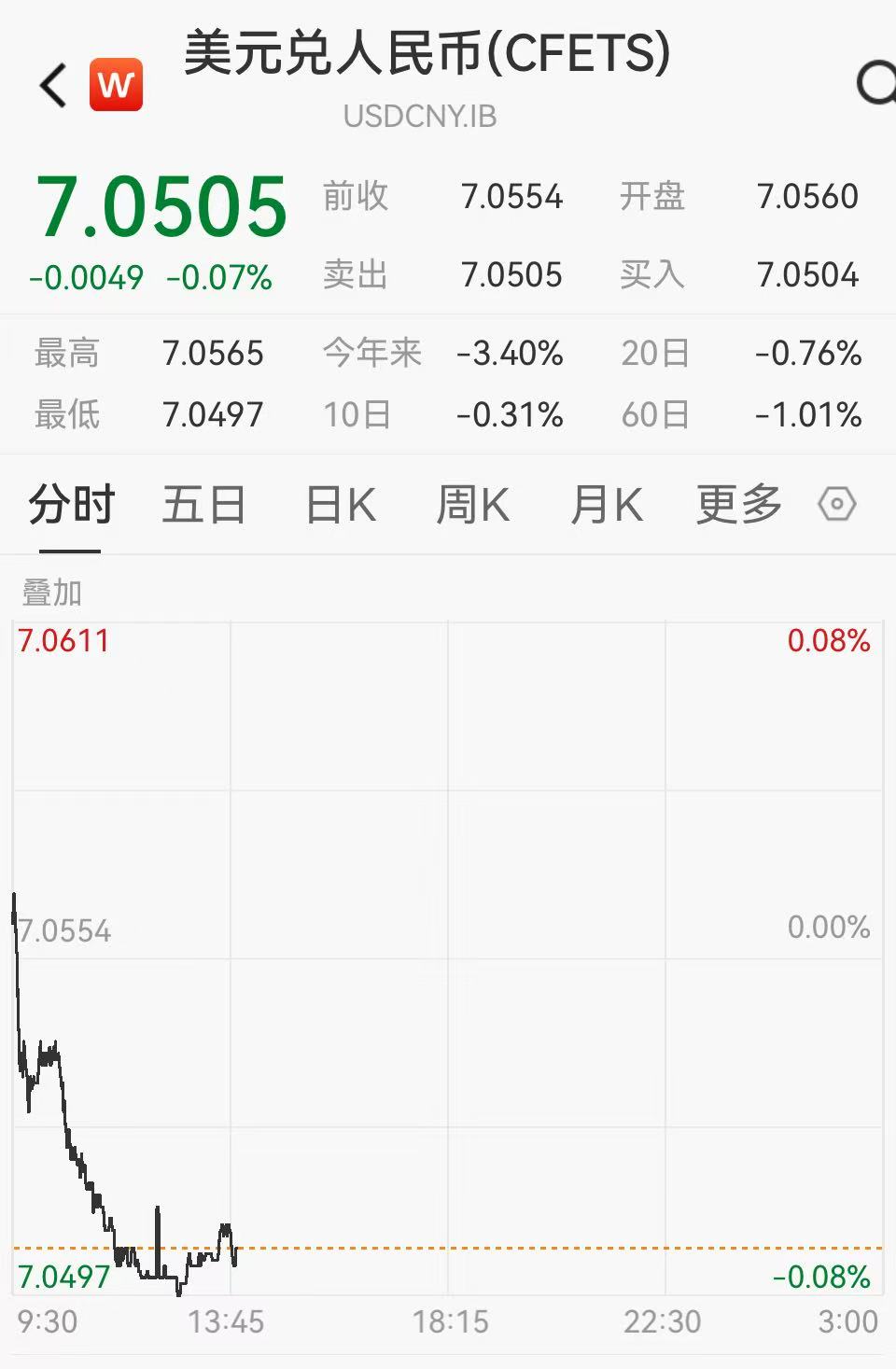Tap 叠加 to overlay a comparison
The height and width of the screenshot is (1369, 896).
pos(52,593)
